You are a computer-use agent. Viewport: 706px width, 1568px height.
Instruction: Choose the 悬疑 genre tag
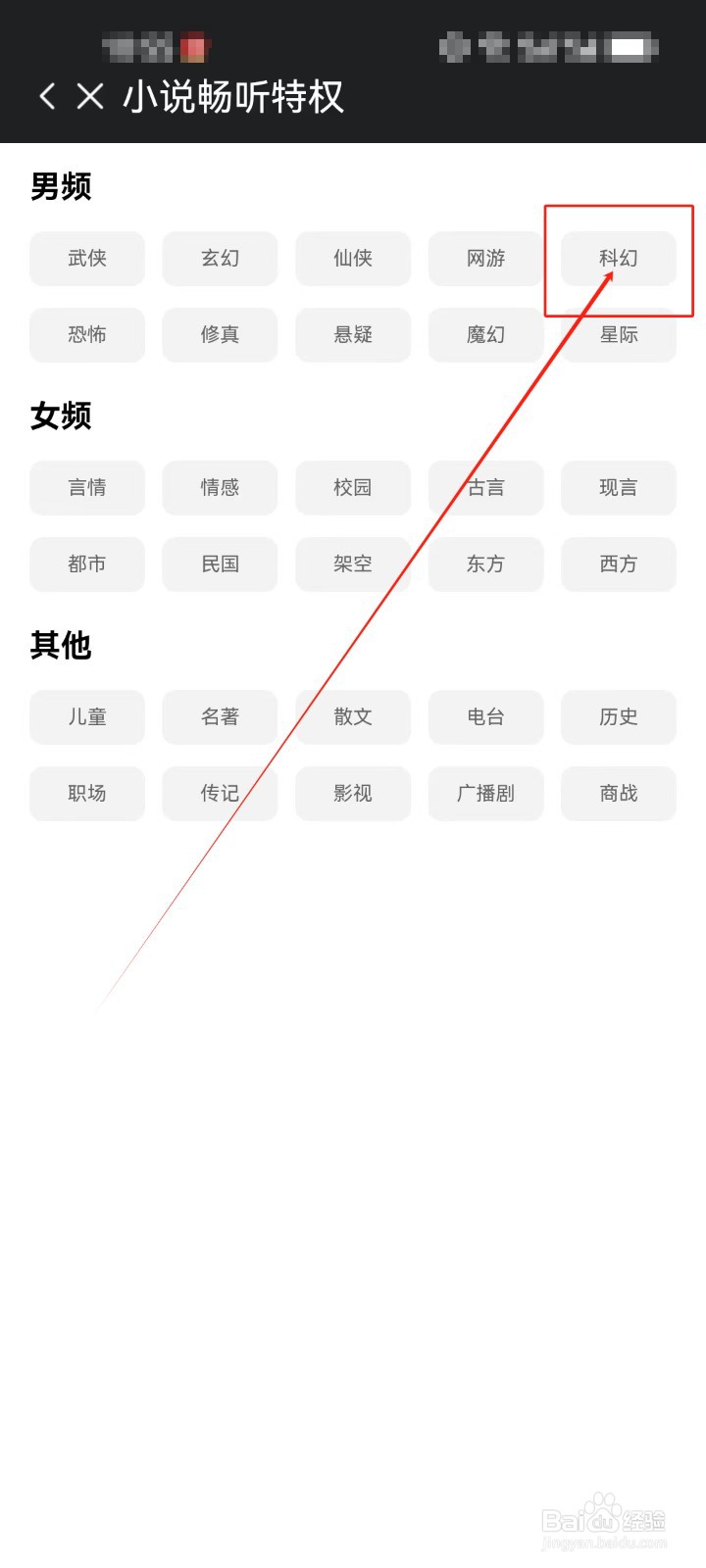[353, 335]
